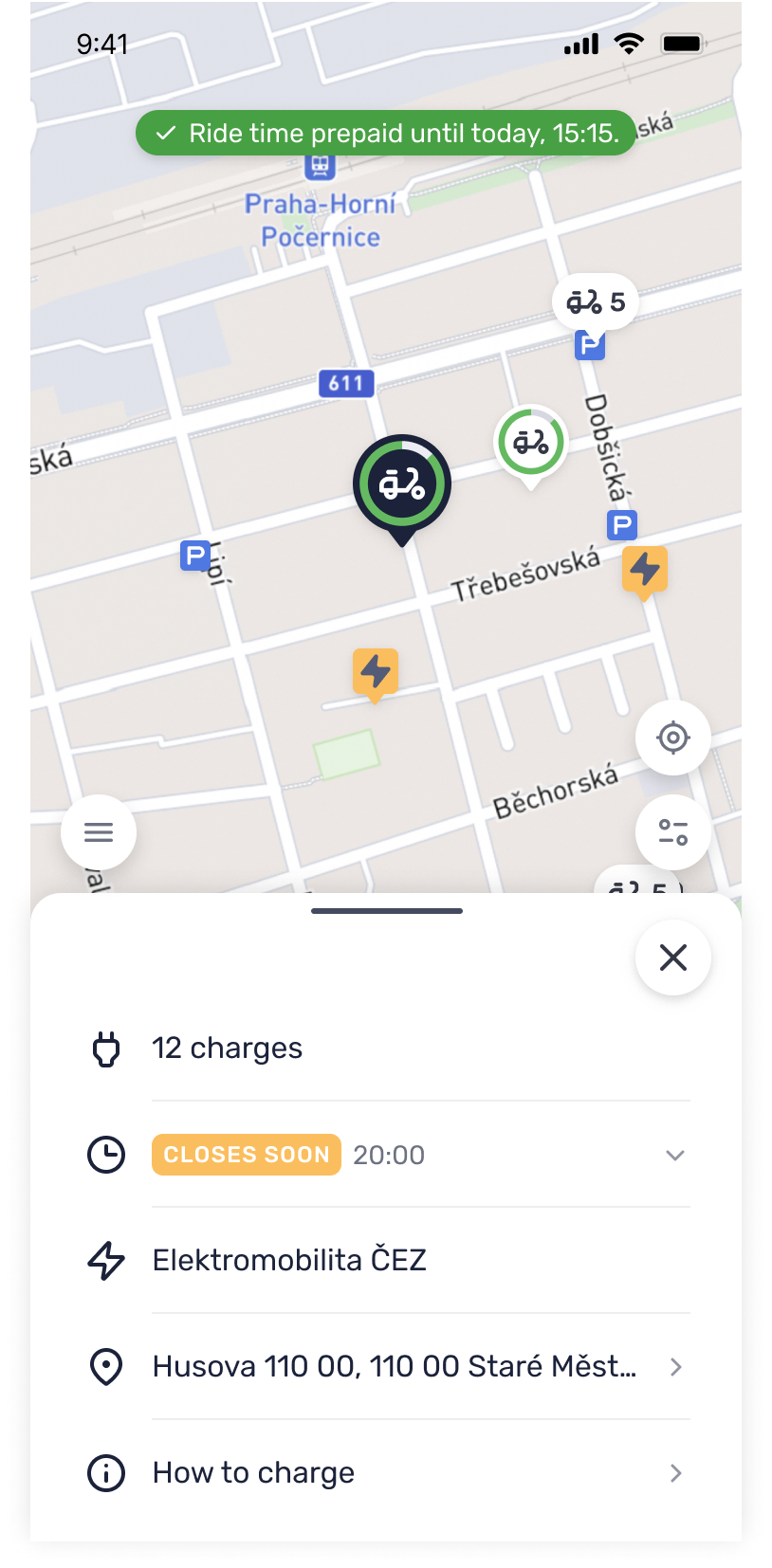This screenshot has width=772, height=1568.
Task: Open the hamburger menu
Action: point(99,832)
